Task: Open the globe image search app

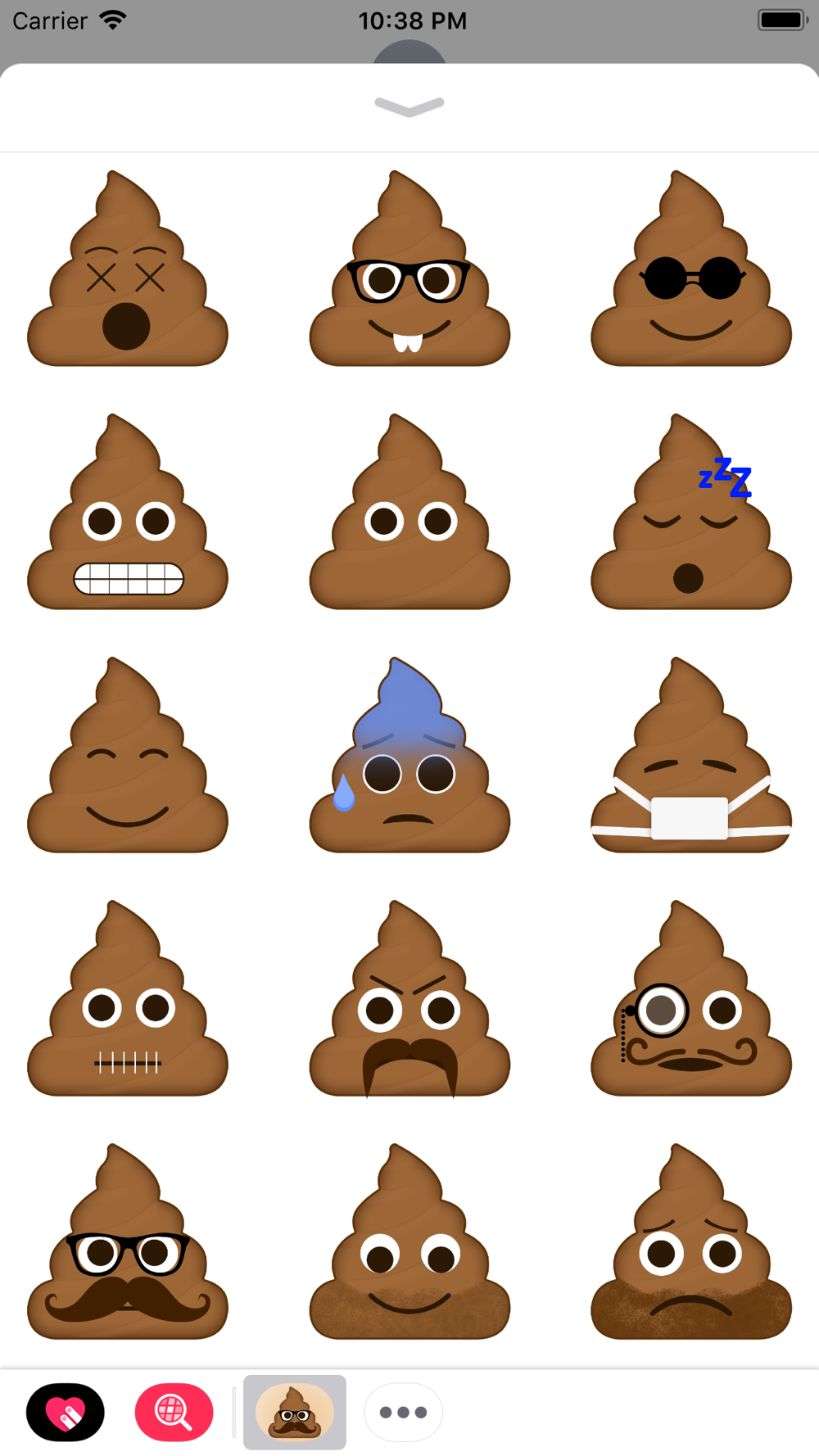Action: click(174, 1412)
